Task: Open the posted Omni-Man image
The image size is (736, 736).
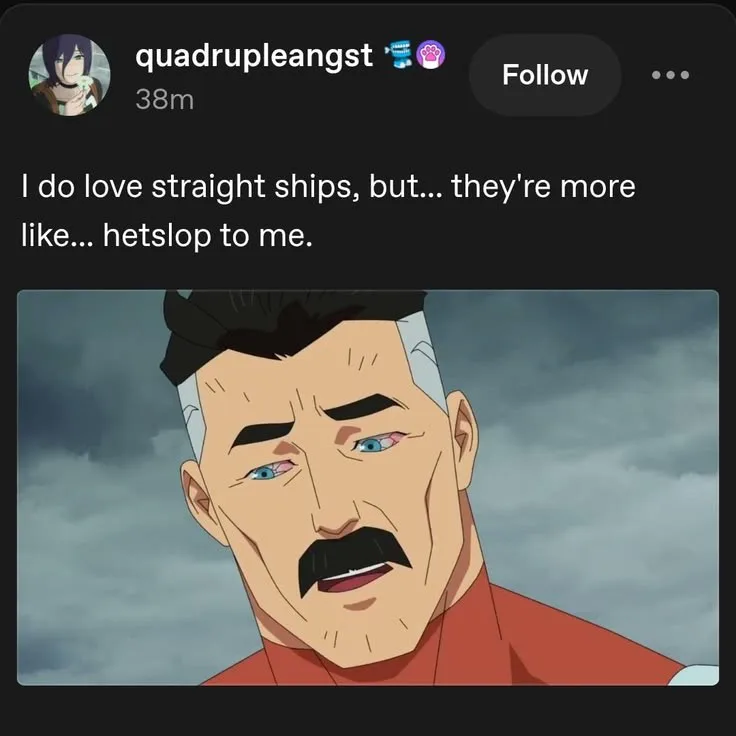Action: point(368,488)
